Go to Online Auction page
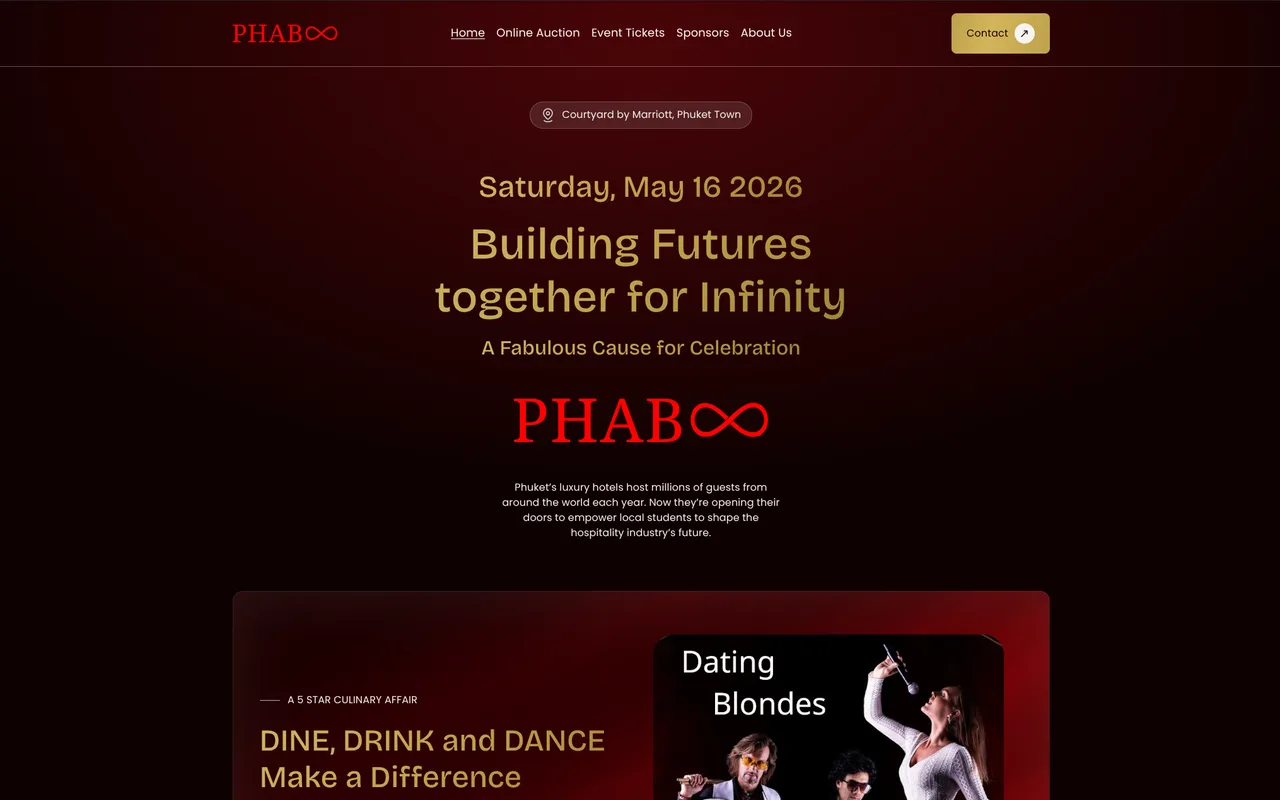This screenshot has height=800, width=1280. tap(537, 33)
